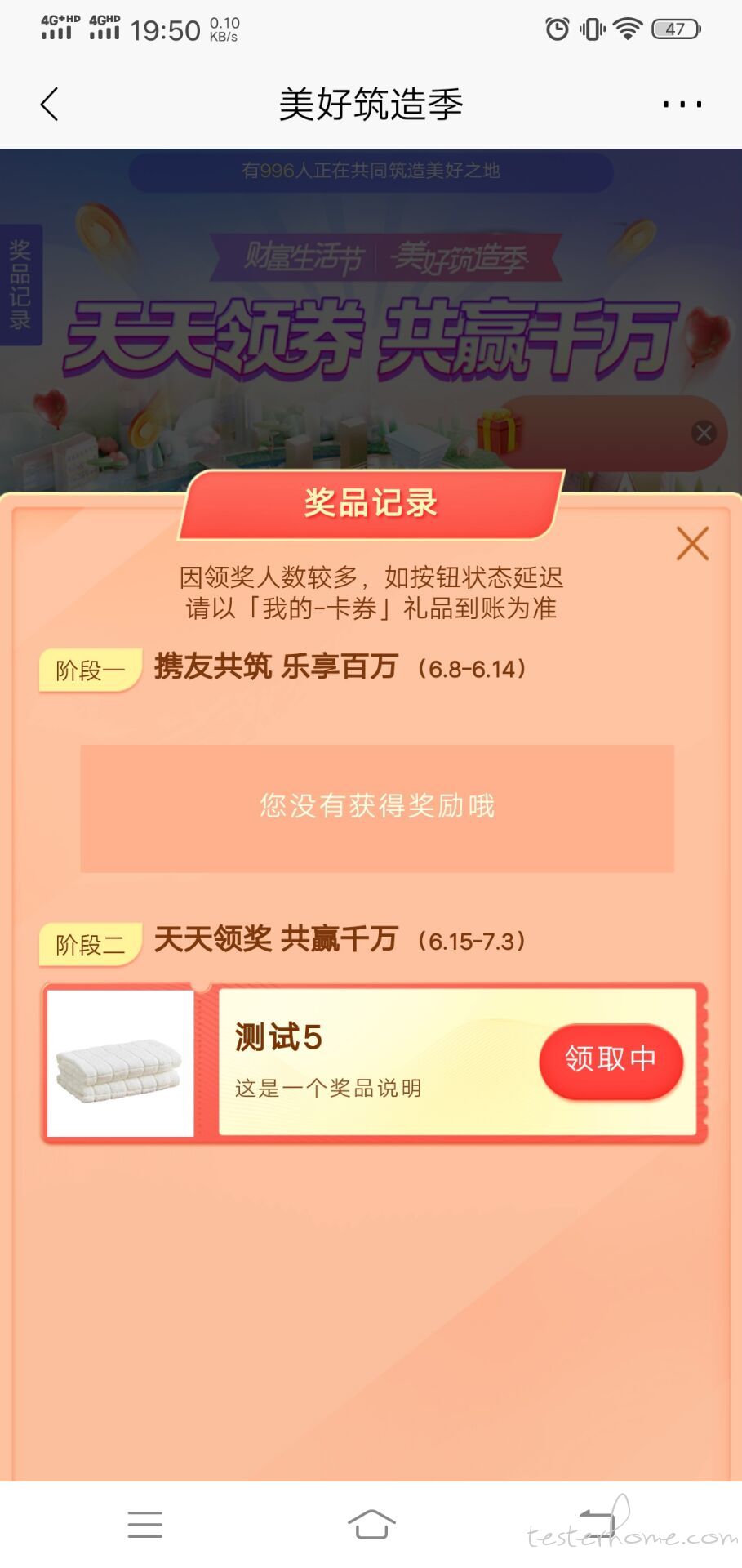Dismiss the floating gift banner
This screenshot has height=1568, width=742.
click(x=704, y=433)
